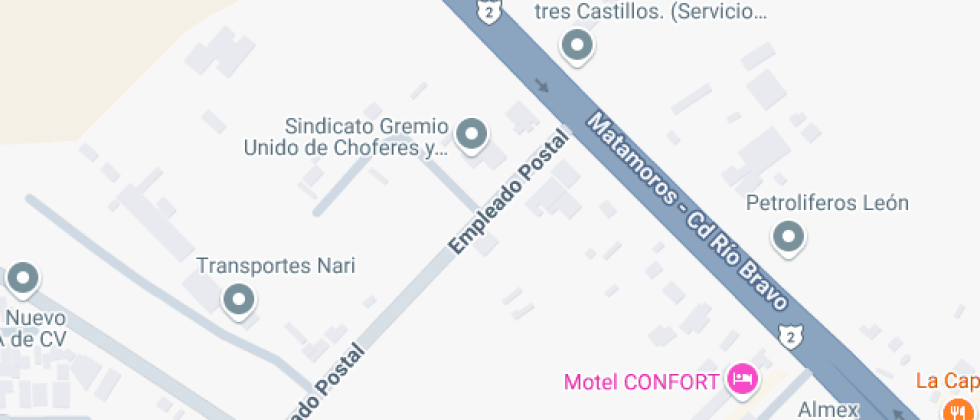Open the La Cap restaurant pin

pyautogui.click(x=953, y=407)
